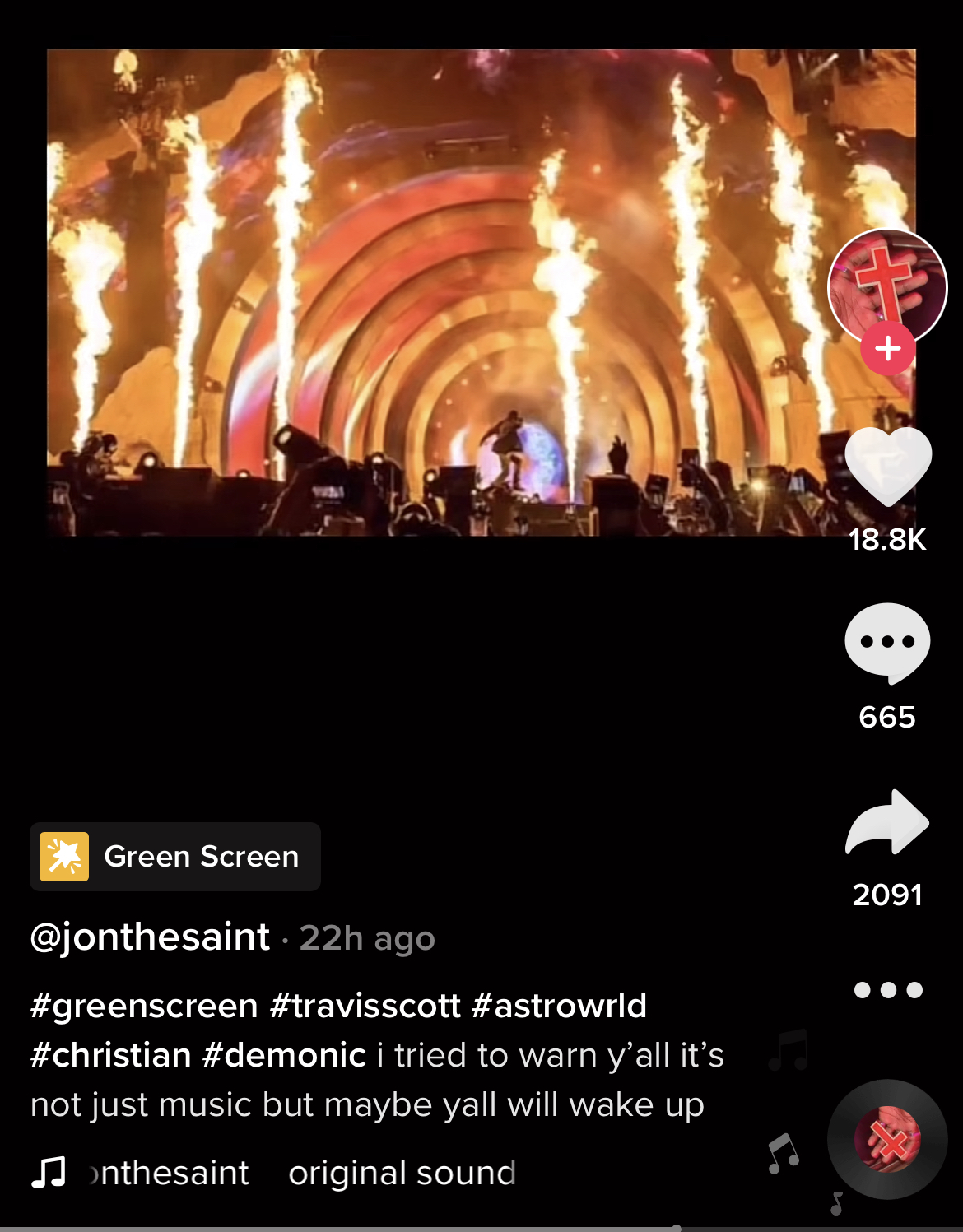The height and width of the screenshot is (1232, 963).
Task: Open the @jonthesaint username link
Action: 150,937
